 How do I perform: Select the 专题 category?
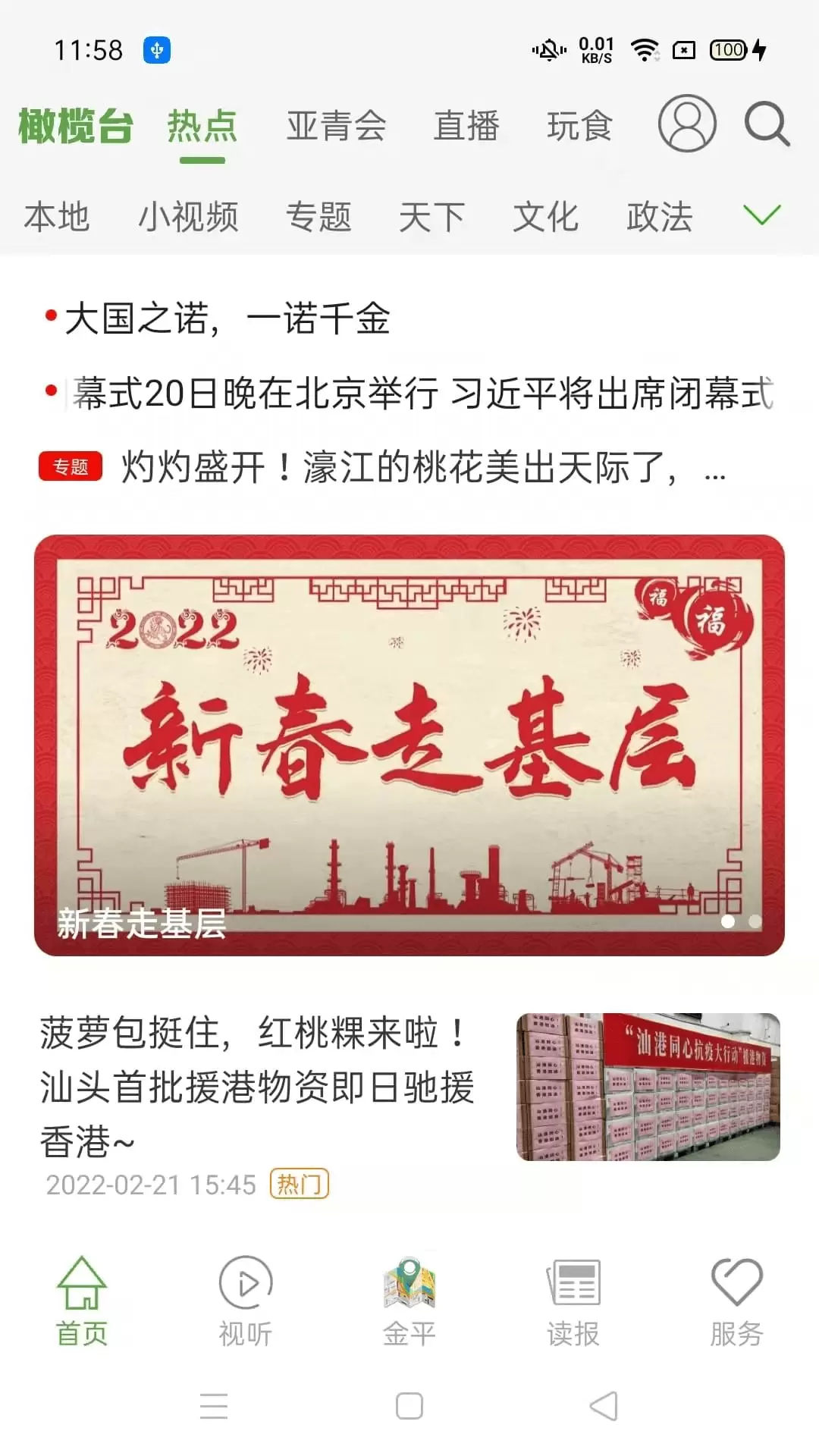318,217
